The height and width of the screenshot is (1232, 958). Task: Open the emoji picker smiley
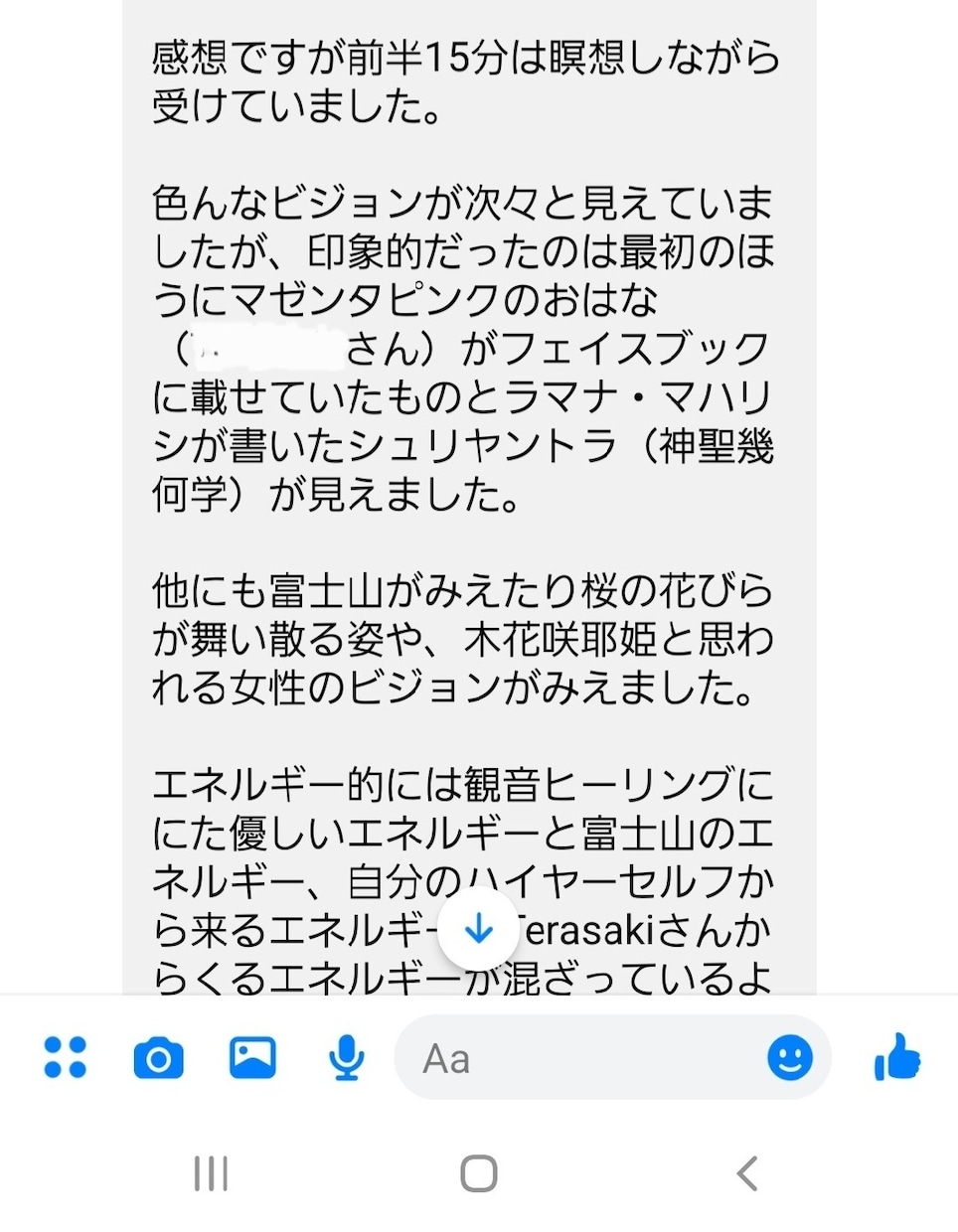click(x=790, y=1057)
